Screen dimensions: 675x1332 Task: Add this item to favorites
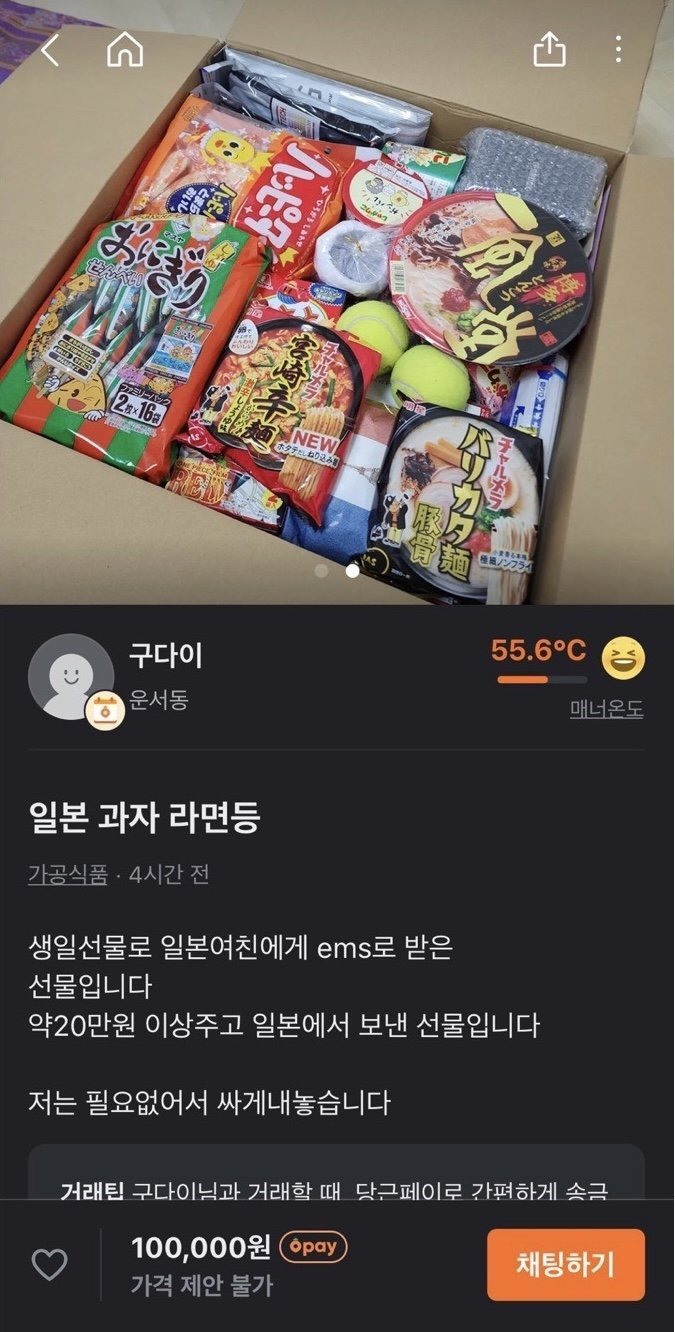click(49, 1265)
